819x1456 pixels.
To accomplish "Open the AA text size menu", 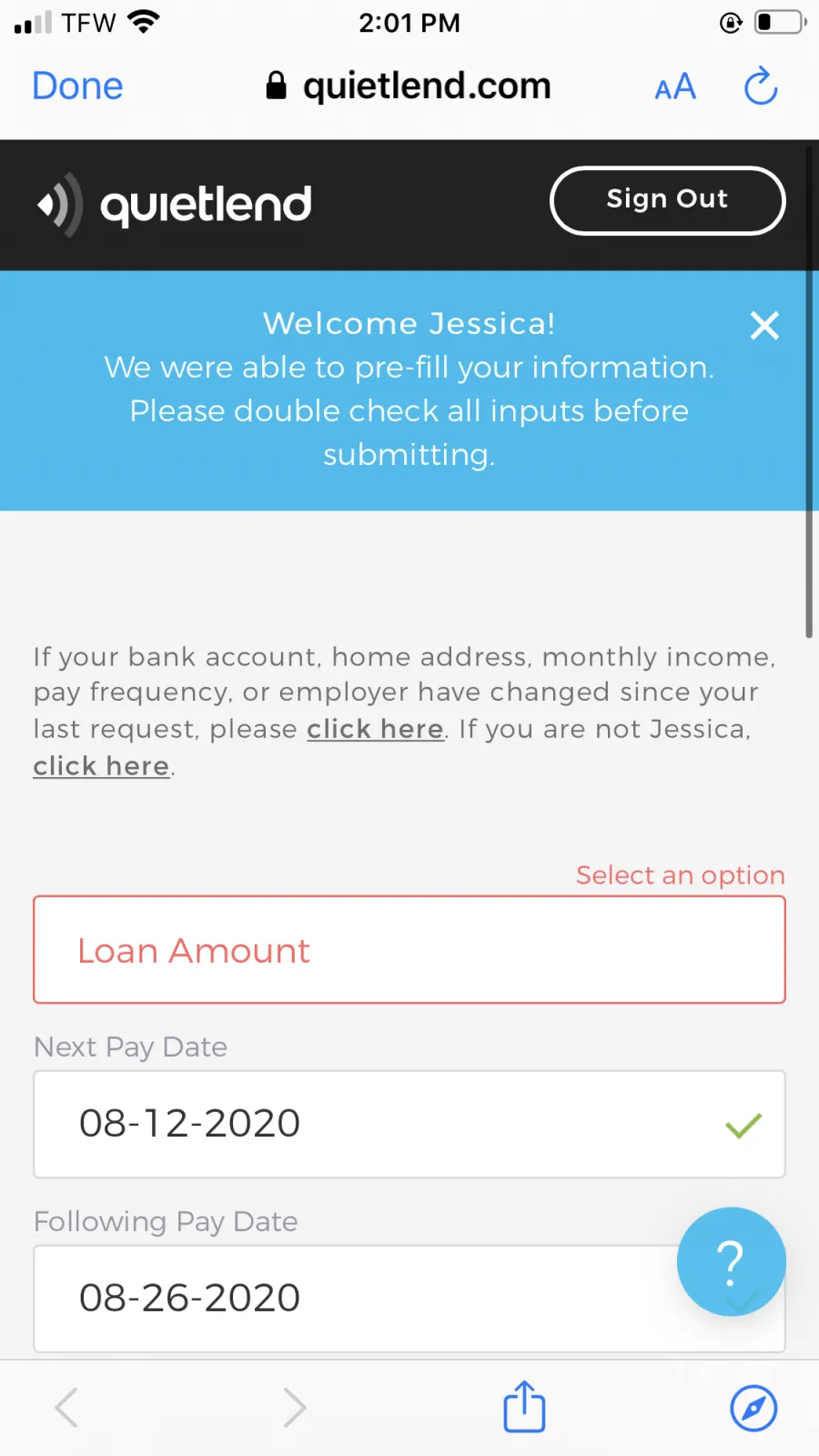I will click(x=675, y=87).
